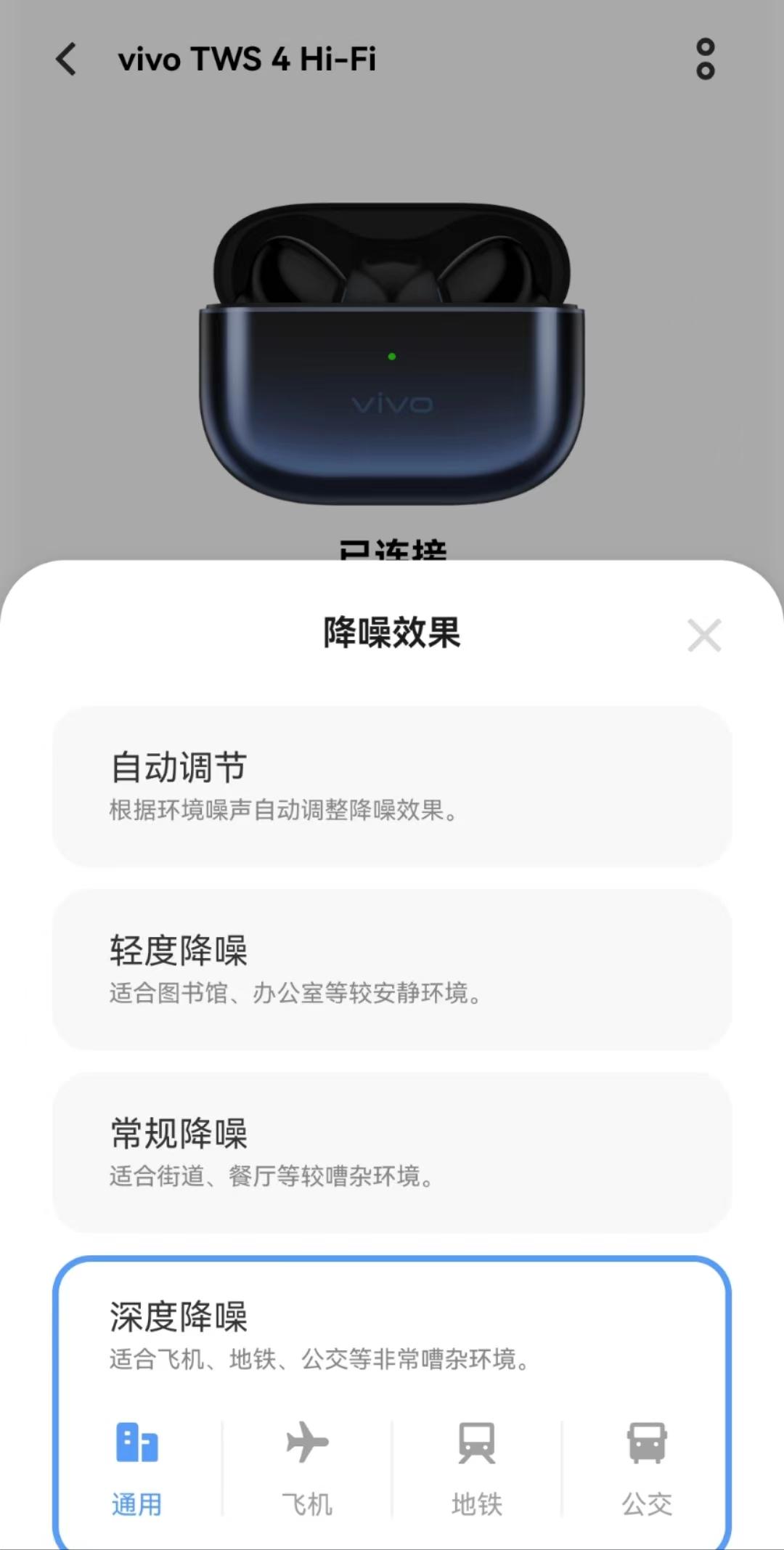
Task: Select 轻度降噪 light noise cancellation mode
Action: tap(392, 967)
